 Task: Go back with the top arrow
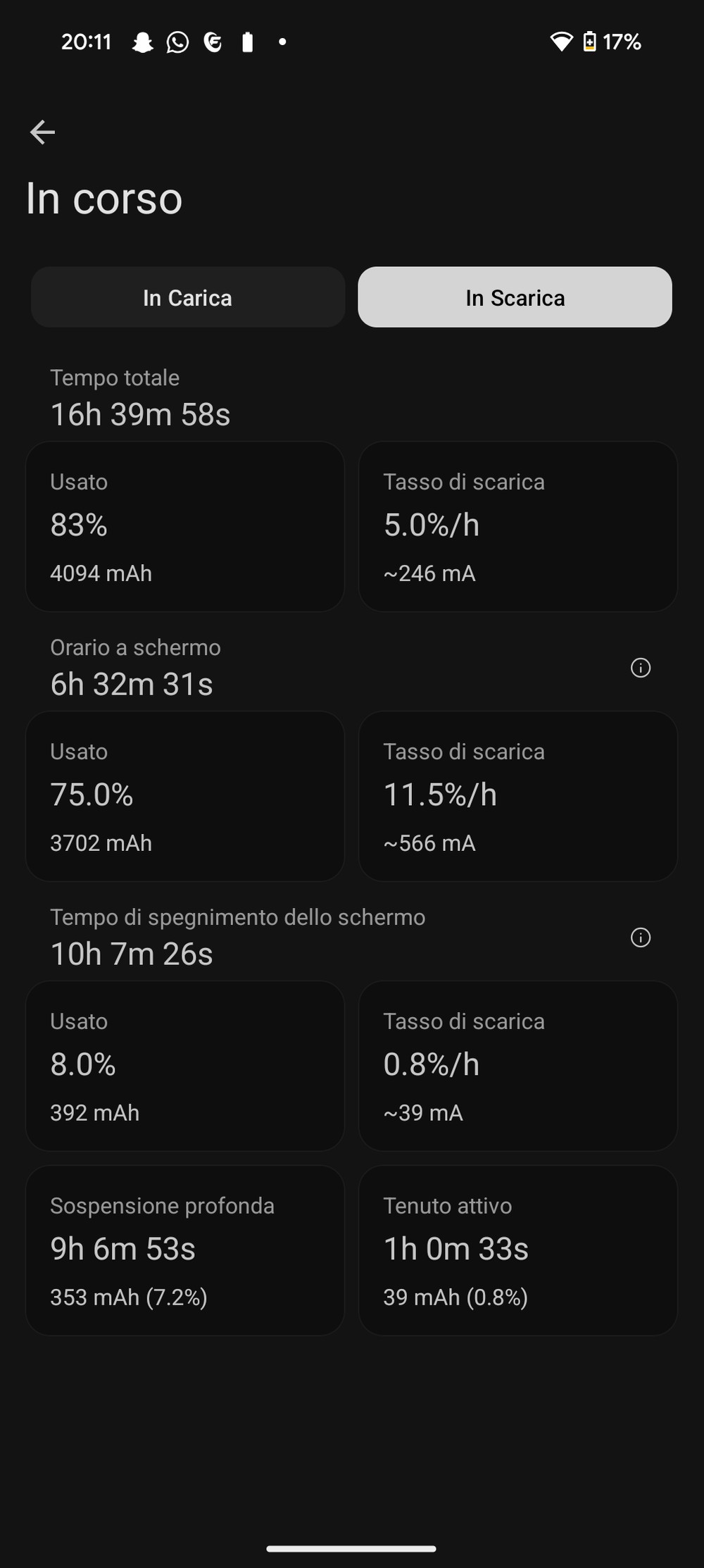pyautogui.click(x=43, y=132)
